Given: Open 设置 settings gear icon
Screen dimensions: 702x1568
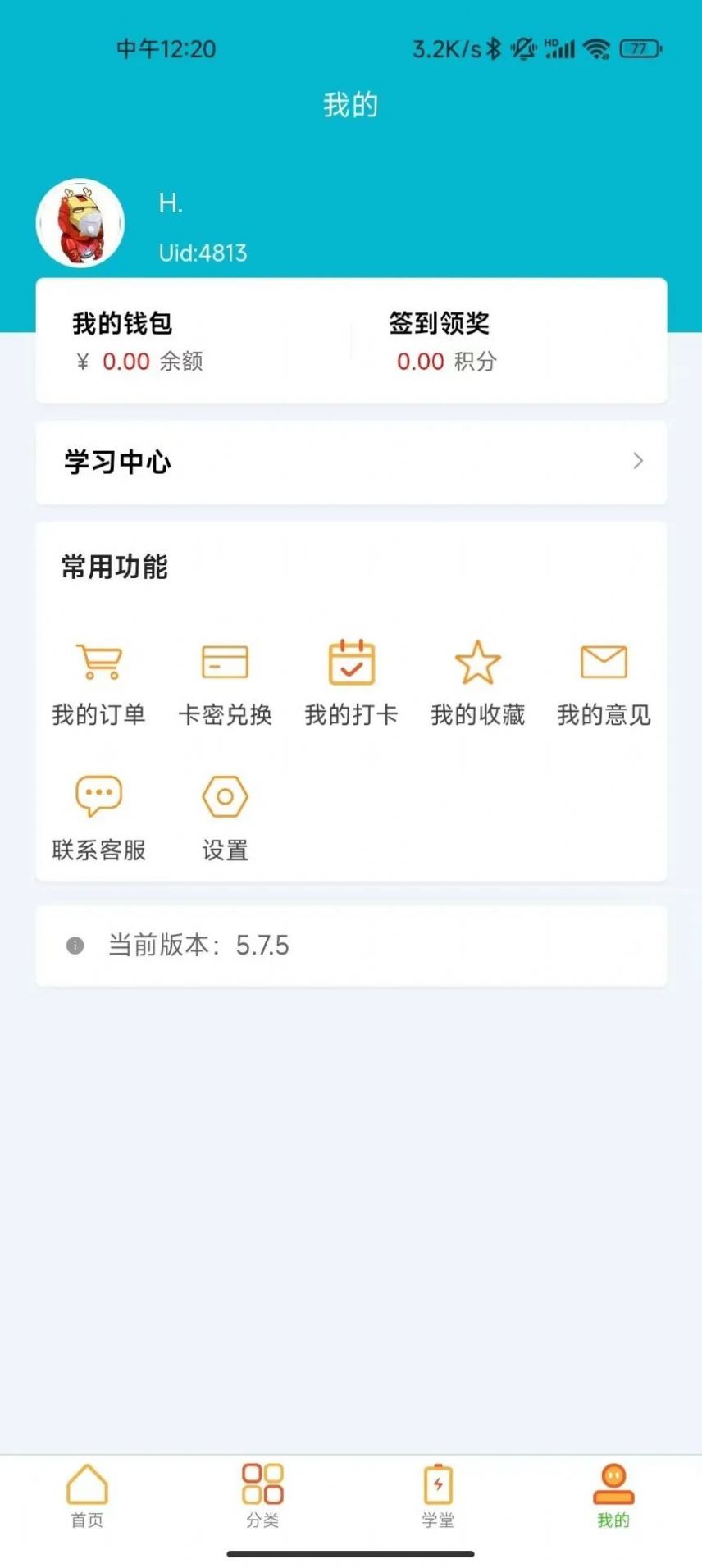Looking at the screenshot, I should (225, 795).
